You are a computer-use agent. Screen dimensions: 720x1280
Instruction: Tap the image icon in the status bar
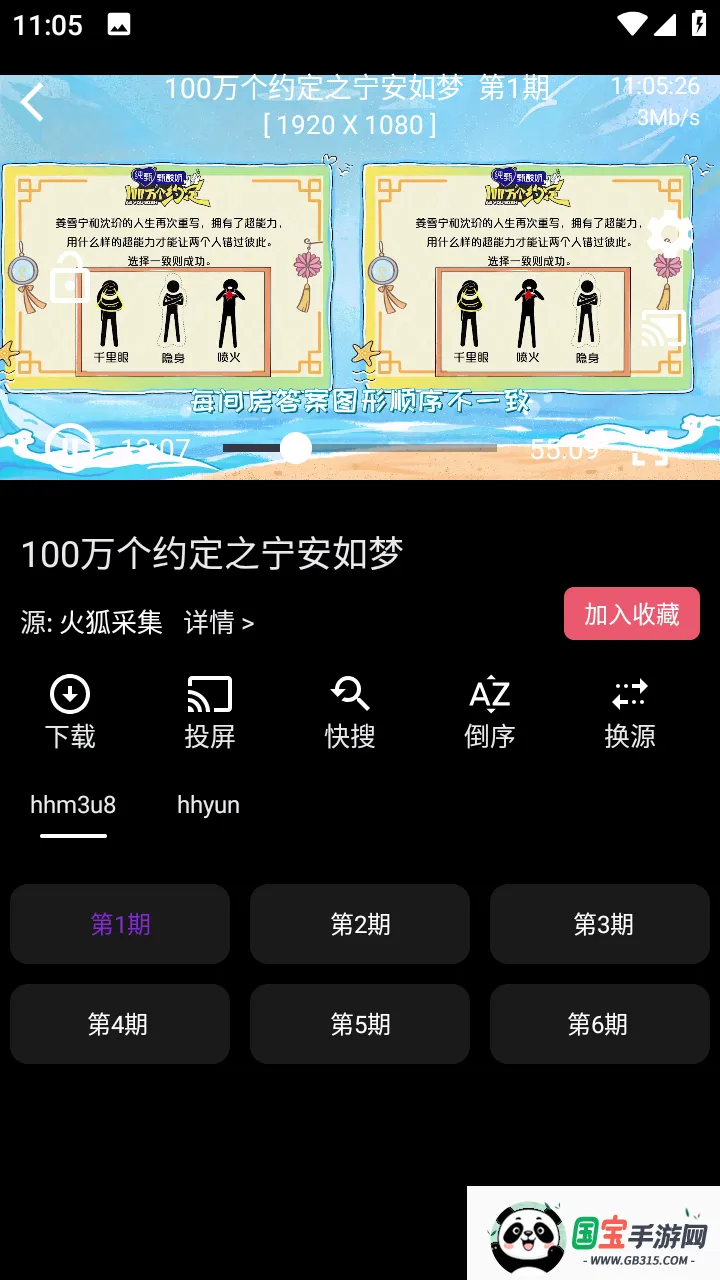tap(119, 23)
